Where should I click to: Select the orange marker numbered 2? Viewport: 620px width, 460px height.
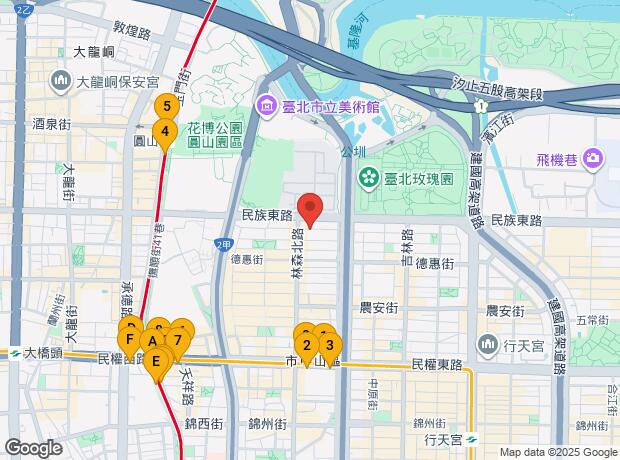coord(306,346)
